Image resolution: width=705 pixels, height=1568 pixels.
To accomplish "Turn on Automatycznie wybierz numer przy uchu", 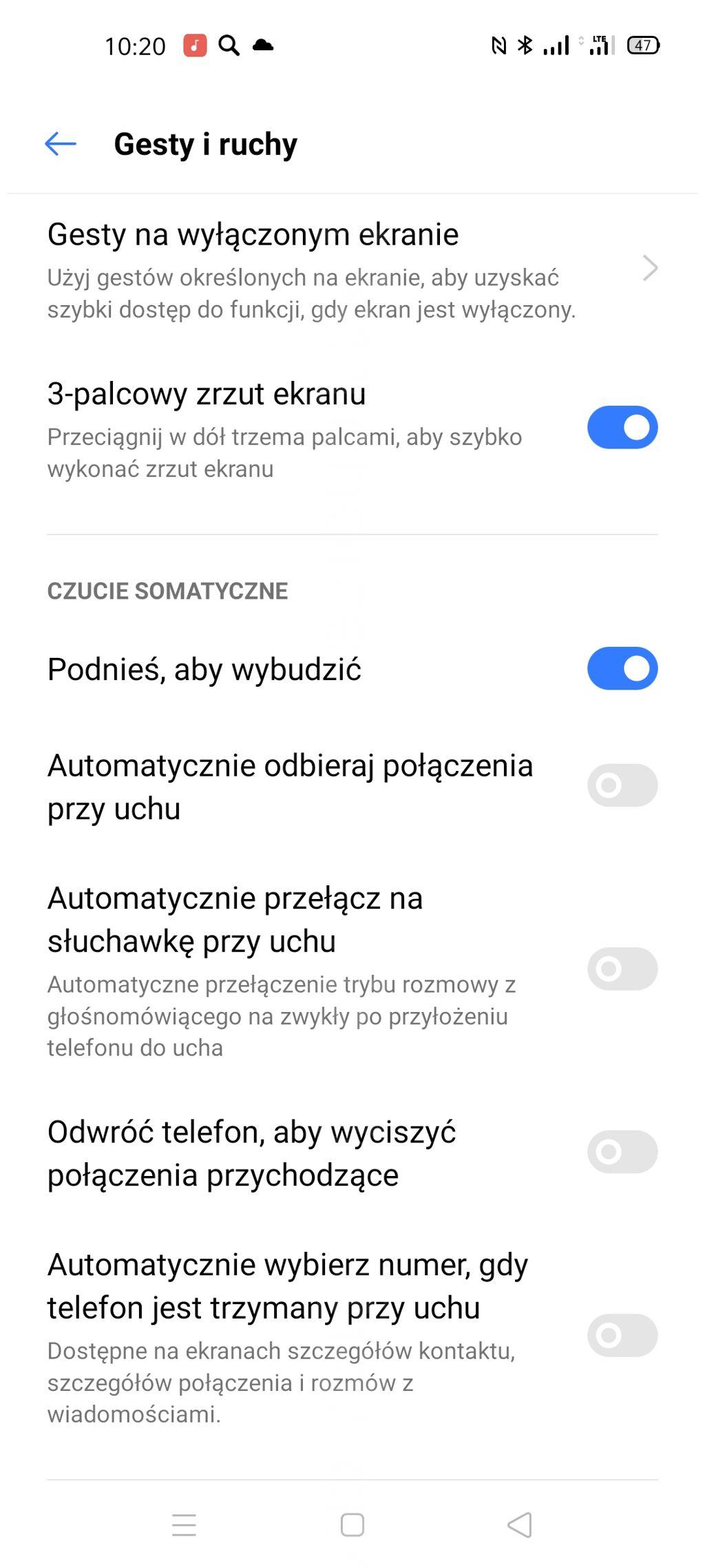I will (622, 1335).
